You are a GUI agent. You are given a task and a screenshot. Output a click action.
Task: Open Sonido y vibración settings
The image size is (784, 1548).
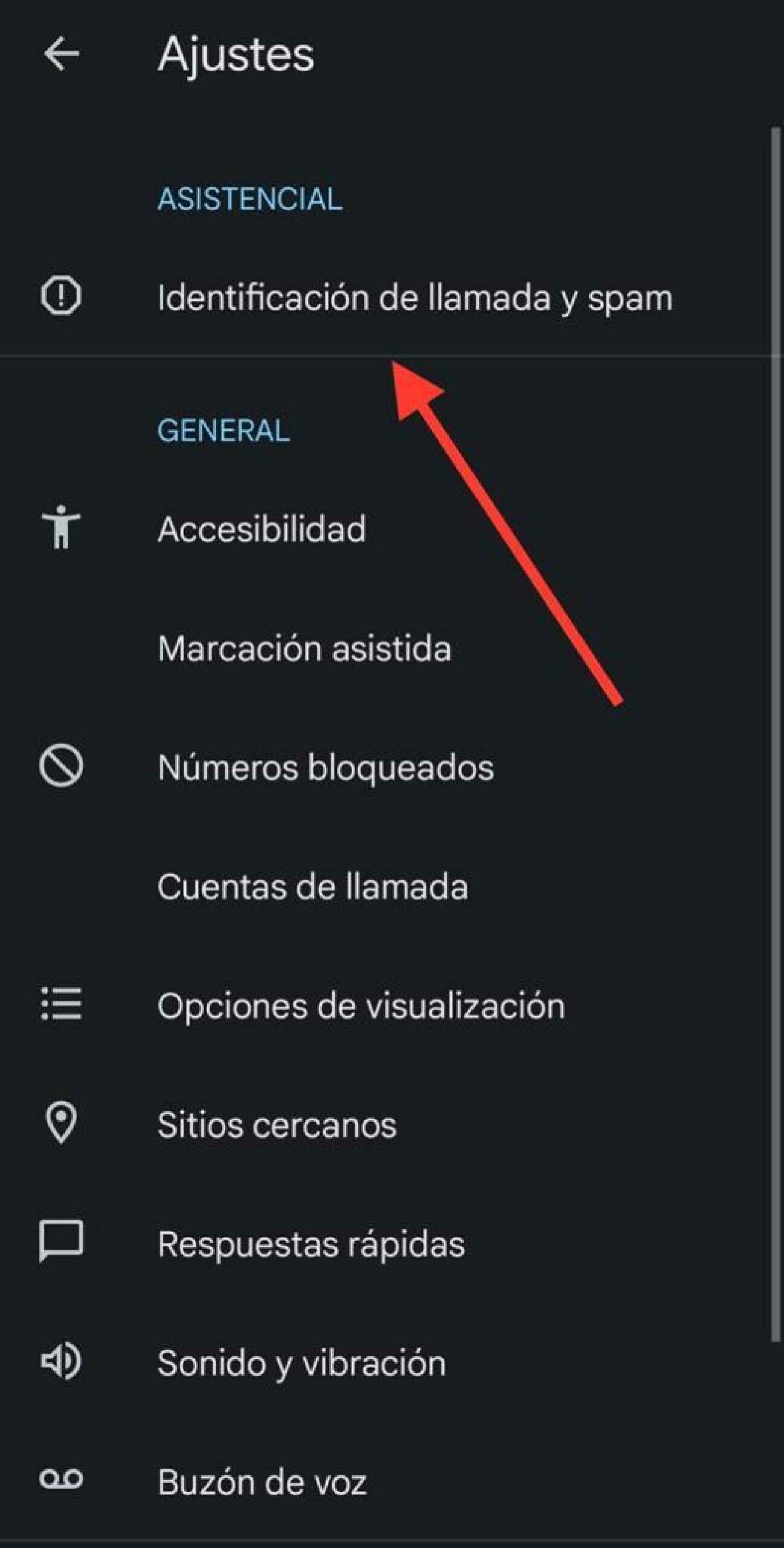302,1363
